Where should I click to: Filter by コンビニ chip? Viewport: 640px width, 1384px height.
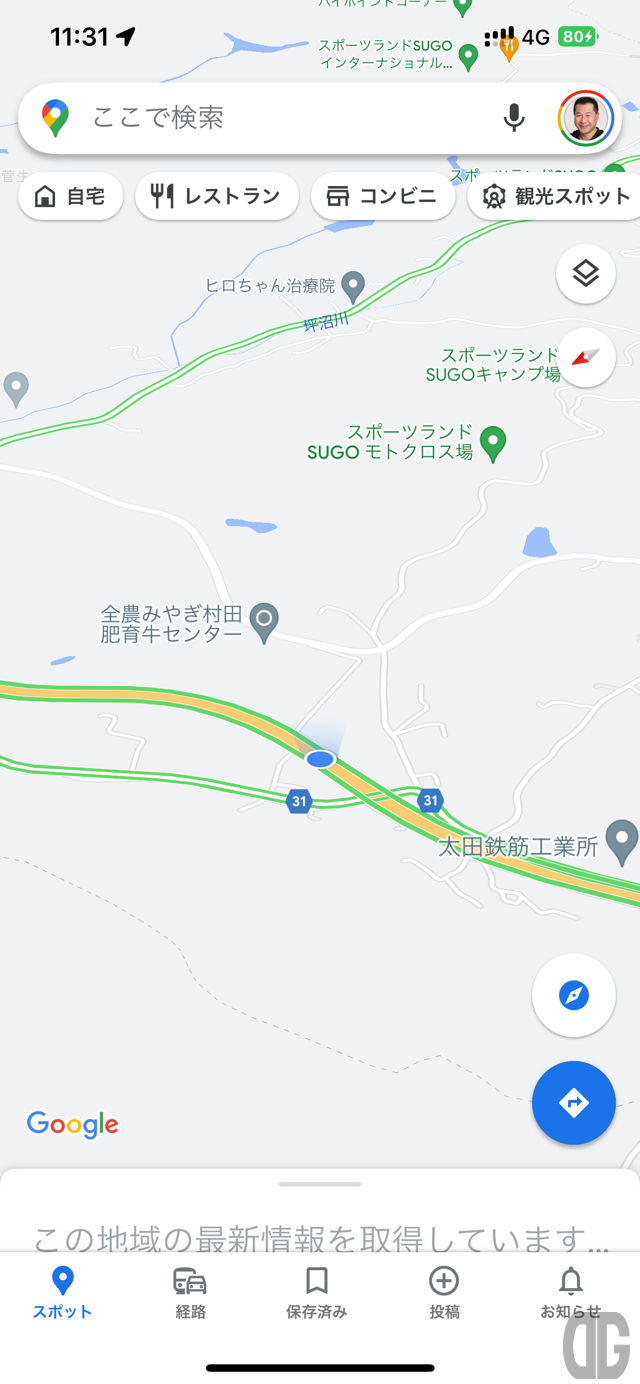383,196
